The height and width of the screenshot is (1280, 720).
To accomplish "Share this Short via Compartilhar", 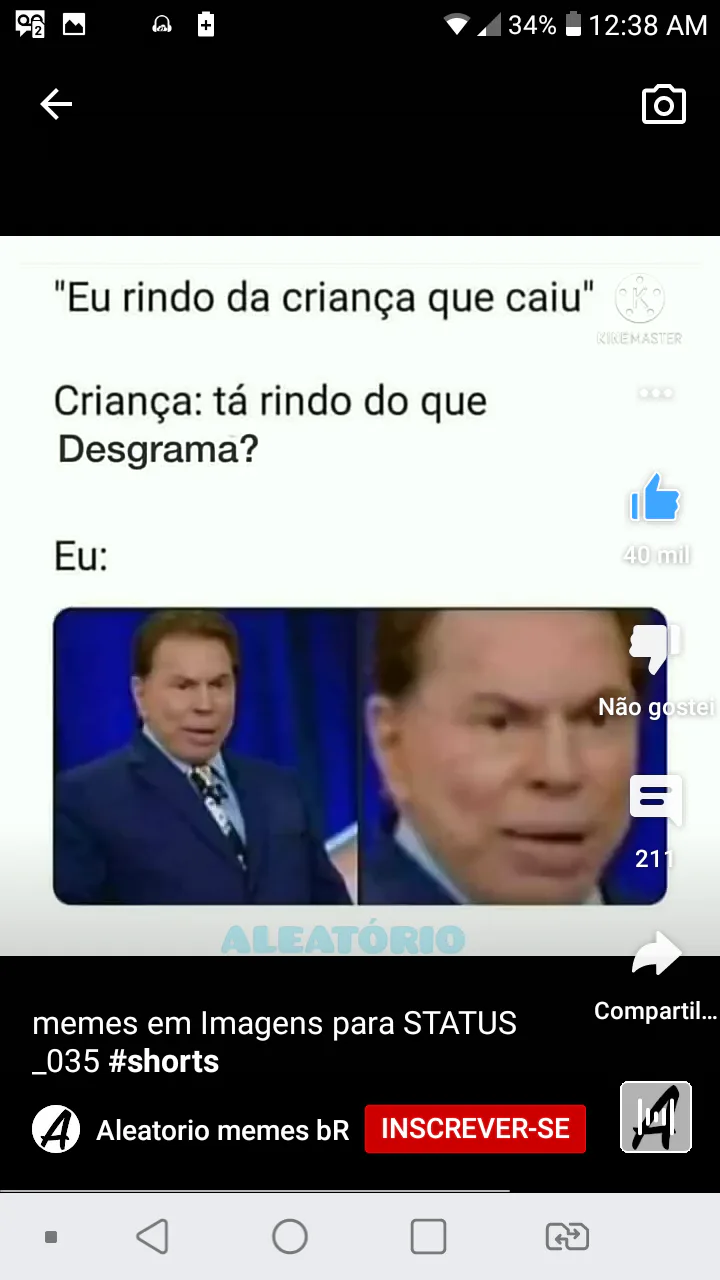I will (x=656, y=956).
